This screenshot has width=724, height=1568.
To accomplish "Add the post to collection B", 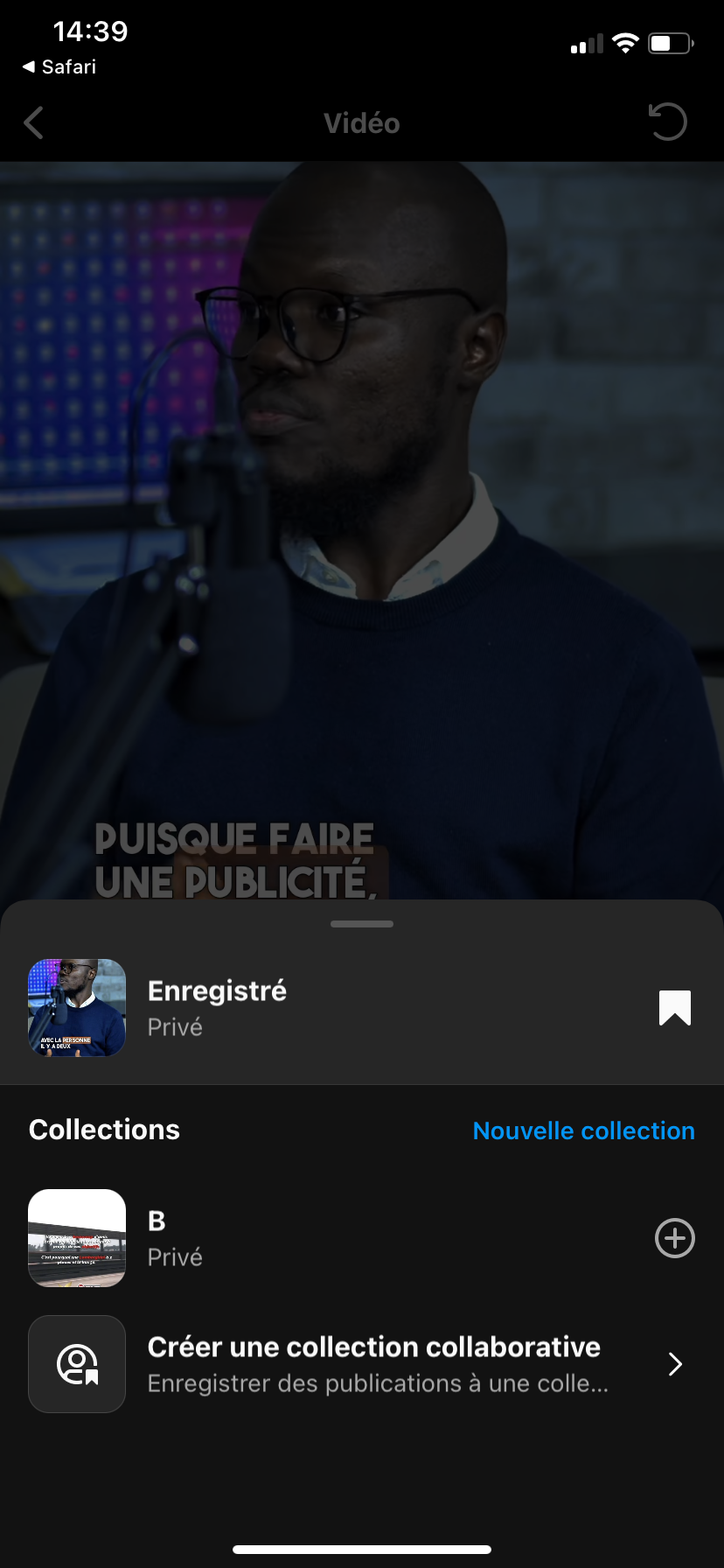I will tap(674, 1238).
